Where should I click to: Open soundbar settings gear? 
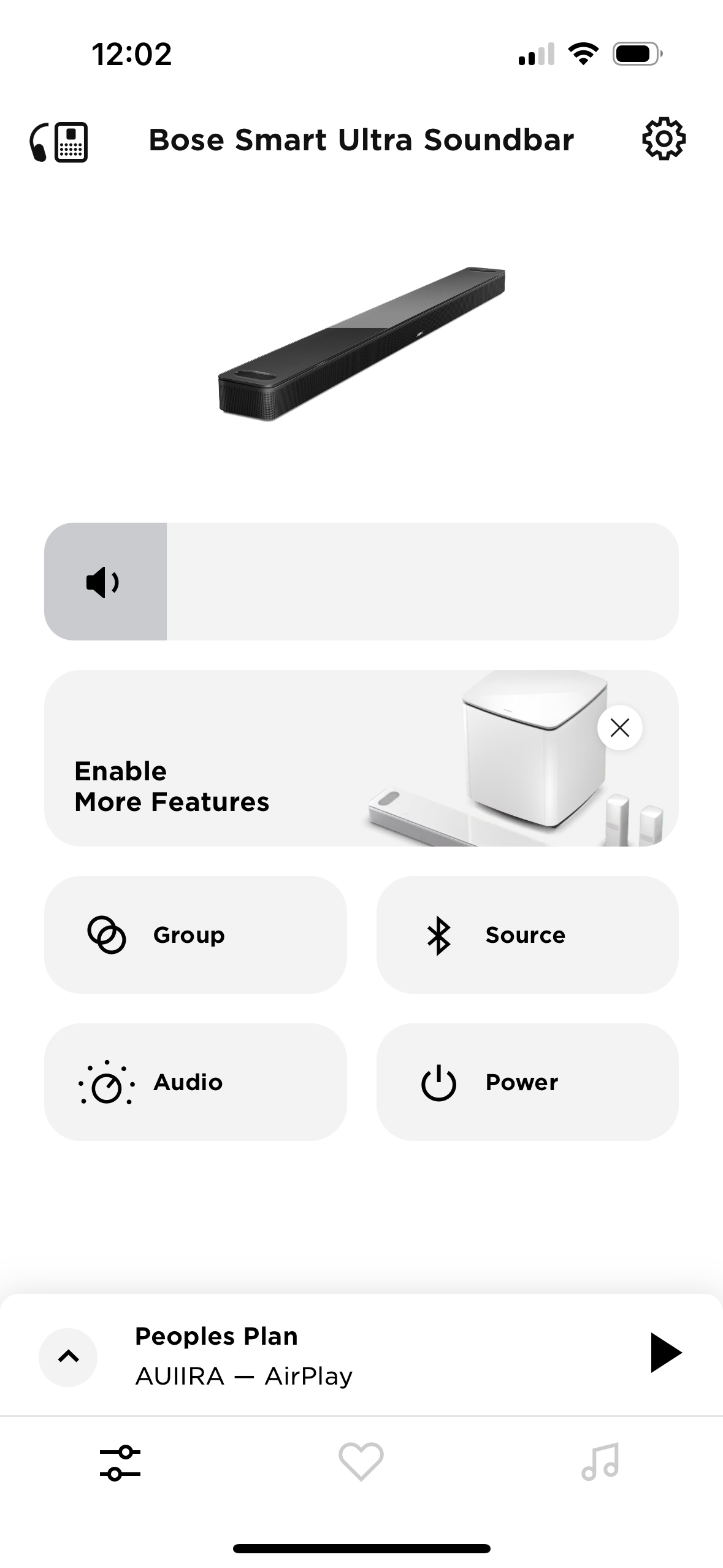[664, 140]
